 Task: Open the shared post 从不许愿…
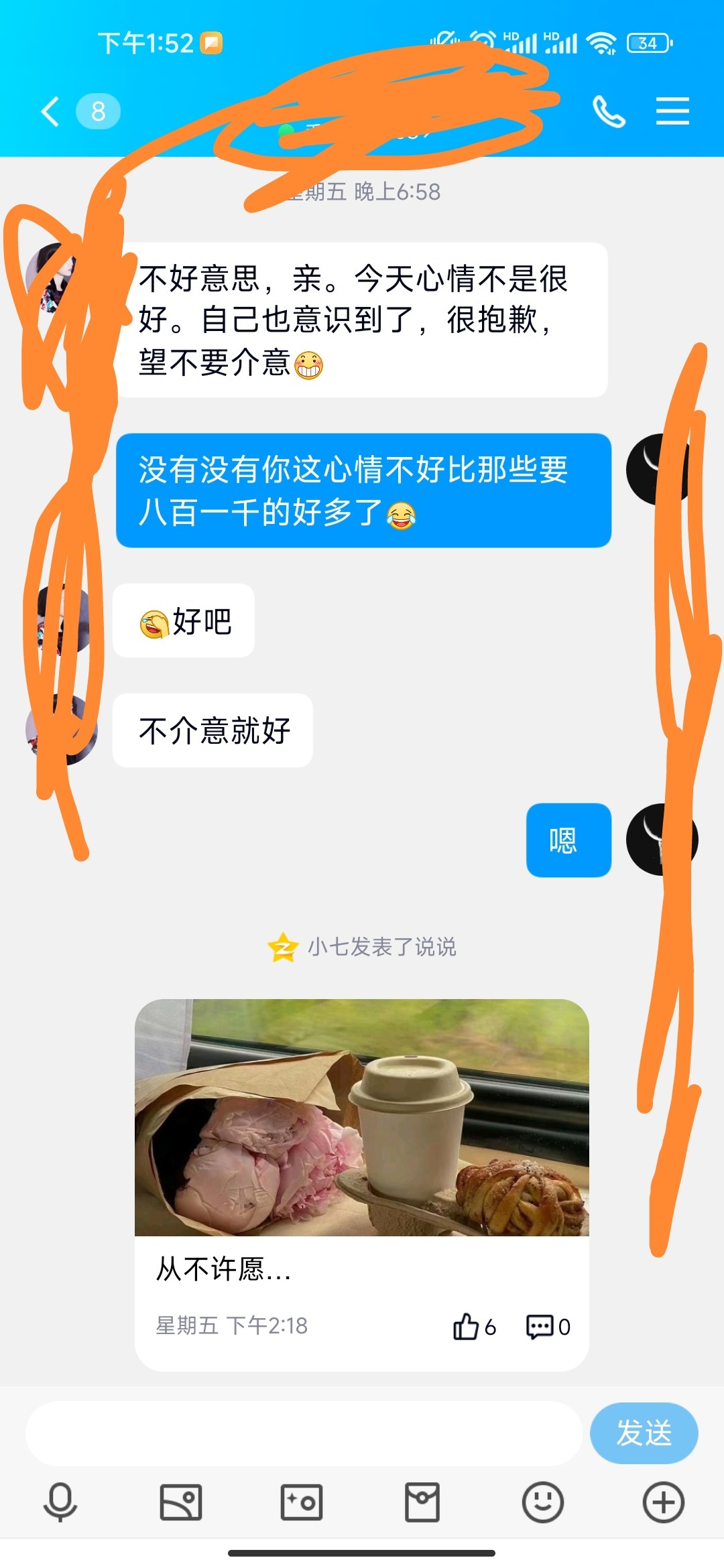(361, 1139)
